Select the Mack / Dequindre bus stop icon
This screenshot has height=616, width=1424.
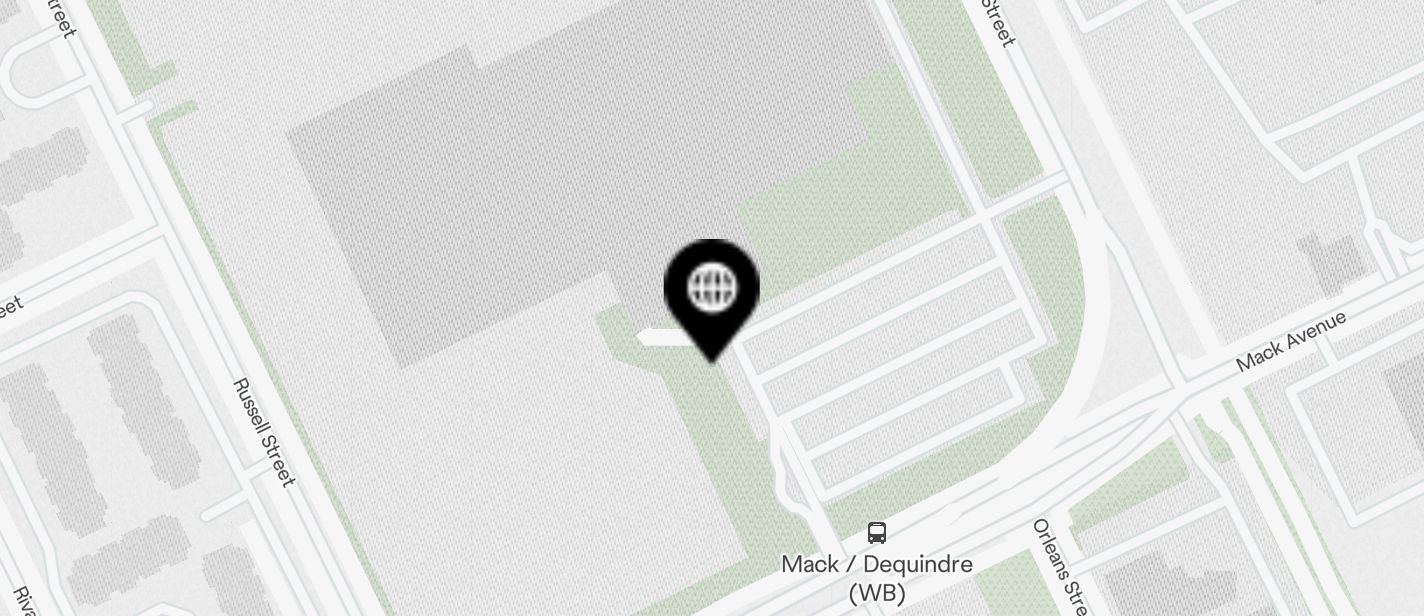pyautogui.click(x=877, y=532)
